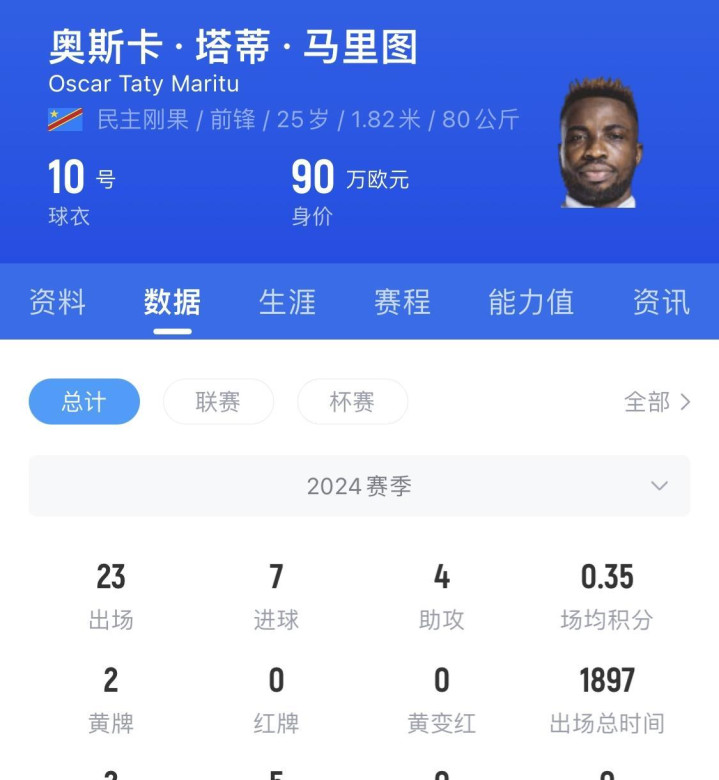Viewport: 719px width, 780px height.
Task: Filter stats by 联赛
Action: pyautogui.click(x=218, y=402)
